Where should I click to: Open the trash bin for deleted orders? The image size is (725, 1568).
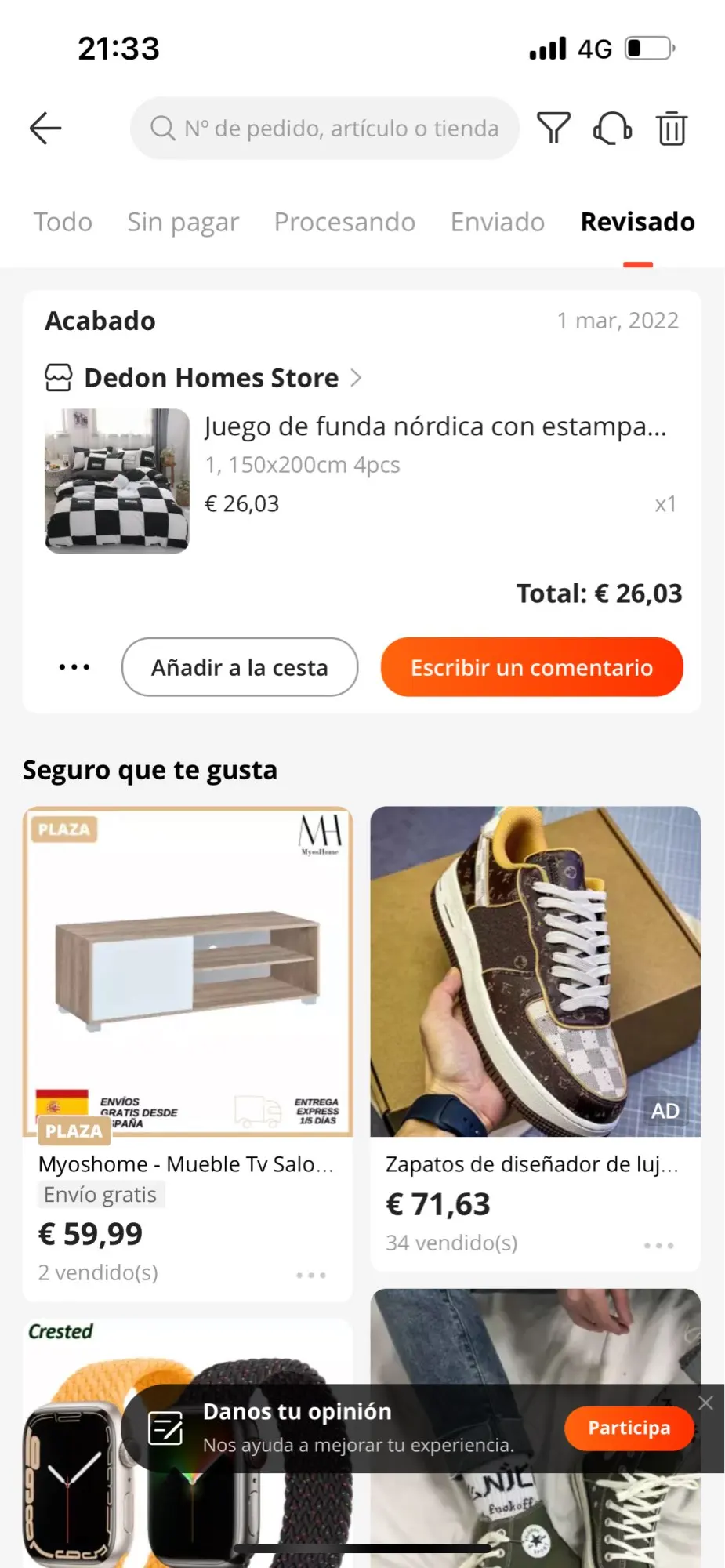click(x=672, y=129)
